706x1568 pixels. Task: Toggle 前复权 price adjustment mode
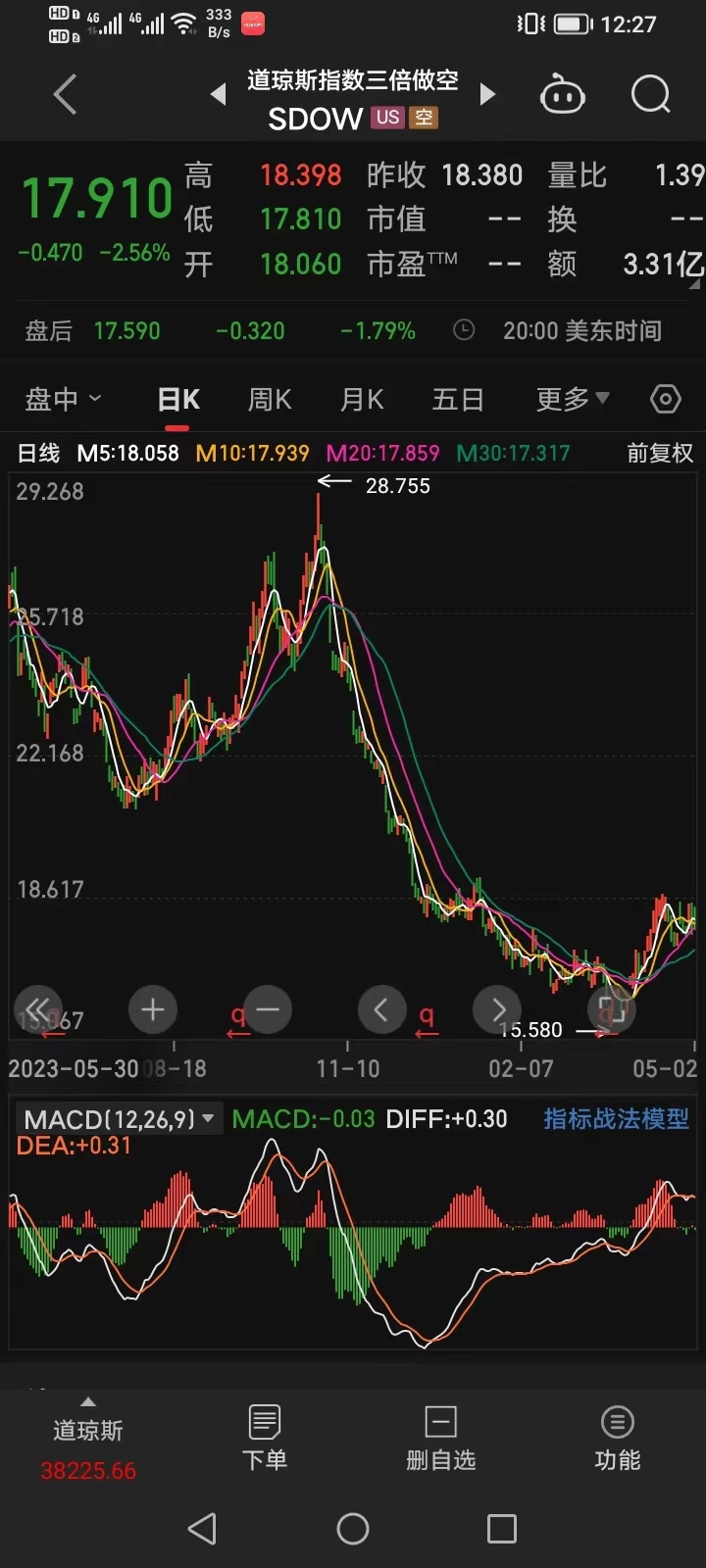[660, 453]
